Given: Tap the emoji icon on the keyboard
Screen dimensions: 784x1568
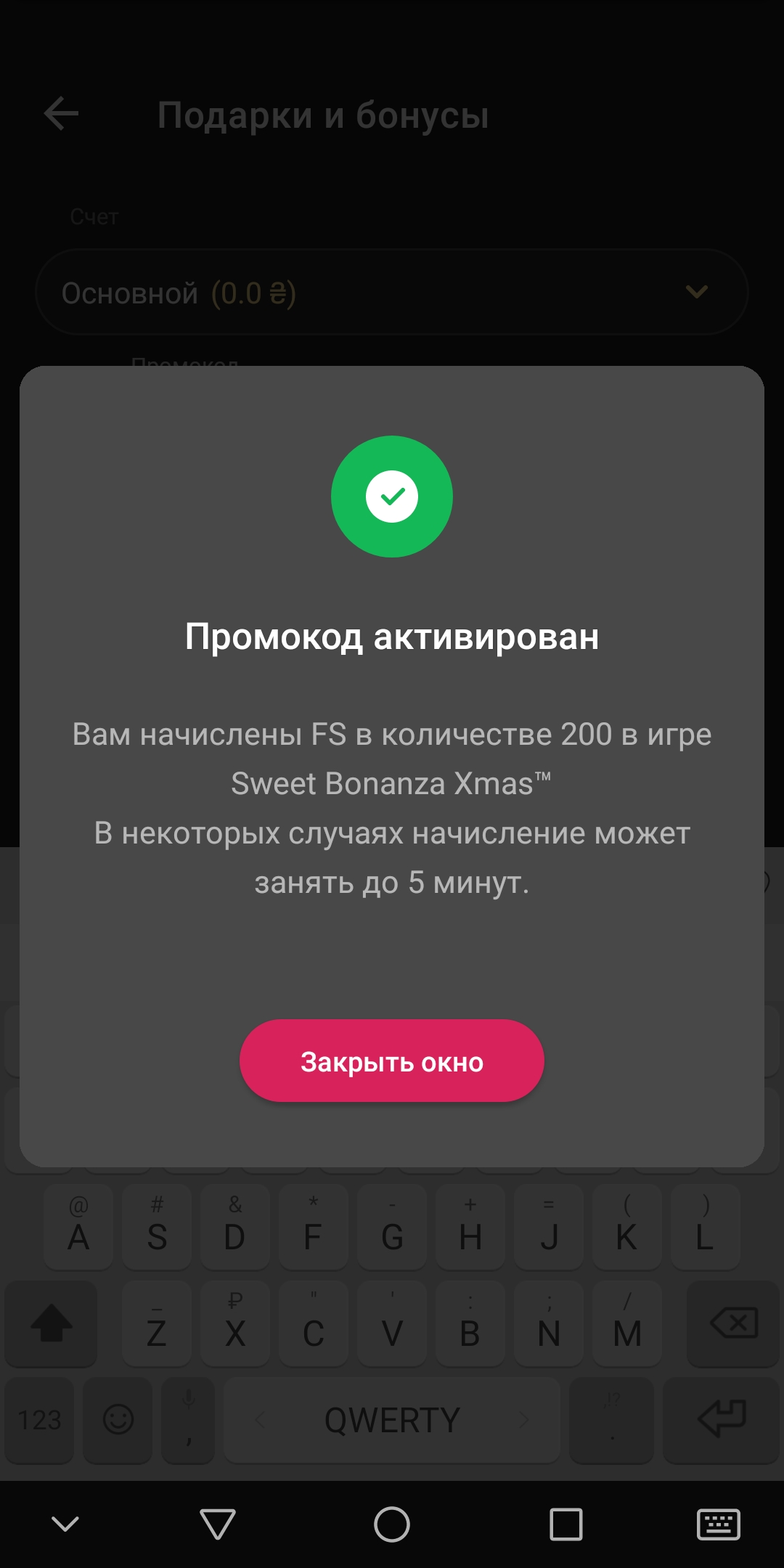Looking at the screenshot, I should point(118,1419).
